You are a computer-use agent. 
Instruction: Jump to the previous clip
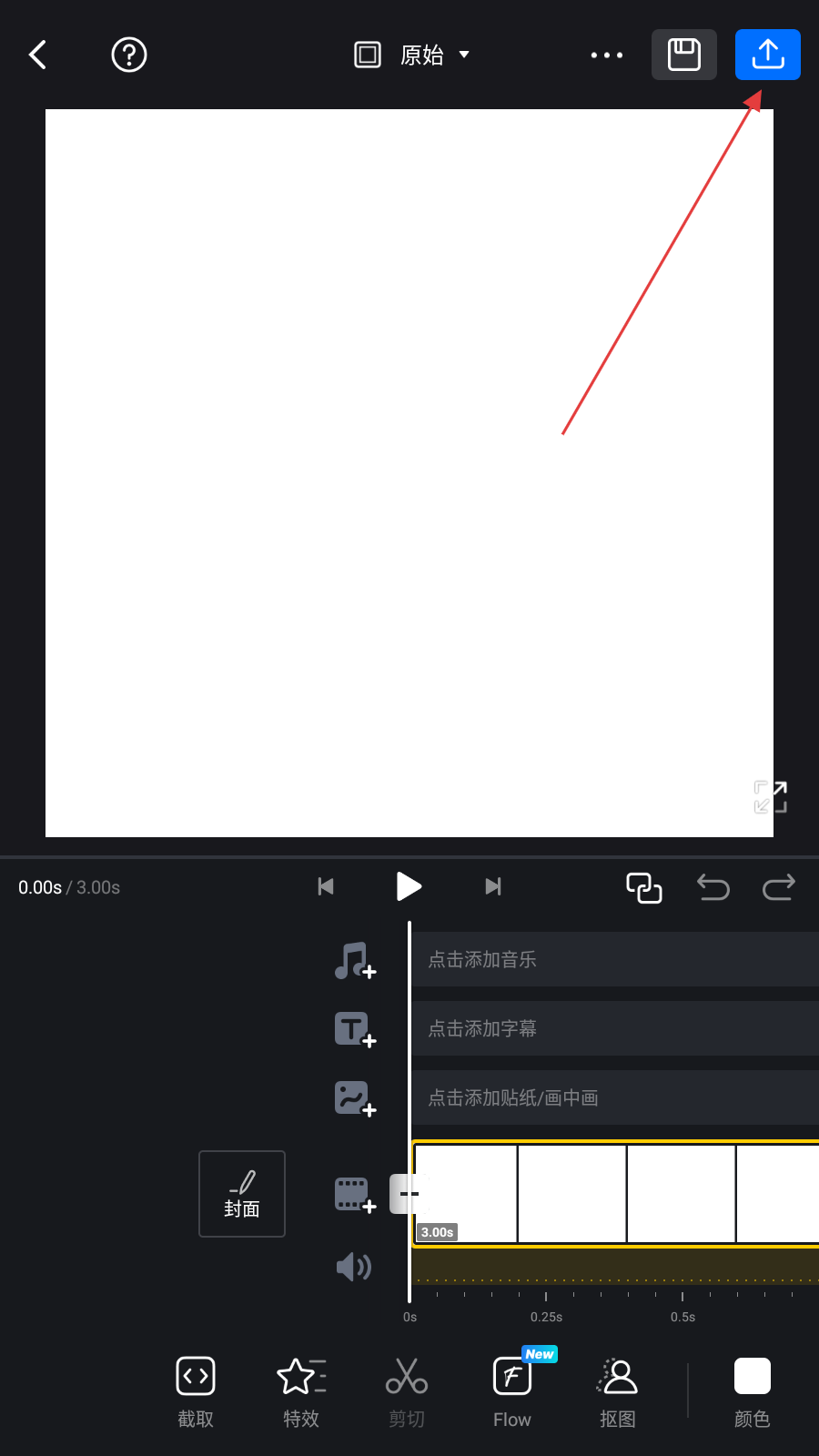click(326, 886)
